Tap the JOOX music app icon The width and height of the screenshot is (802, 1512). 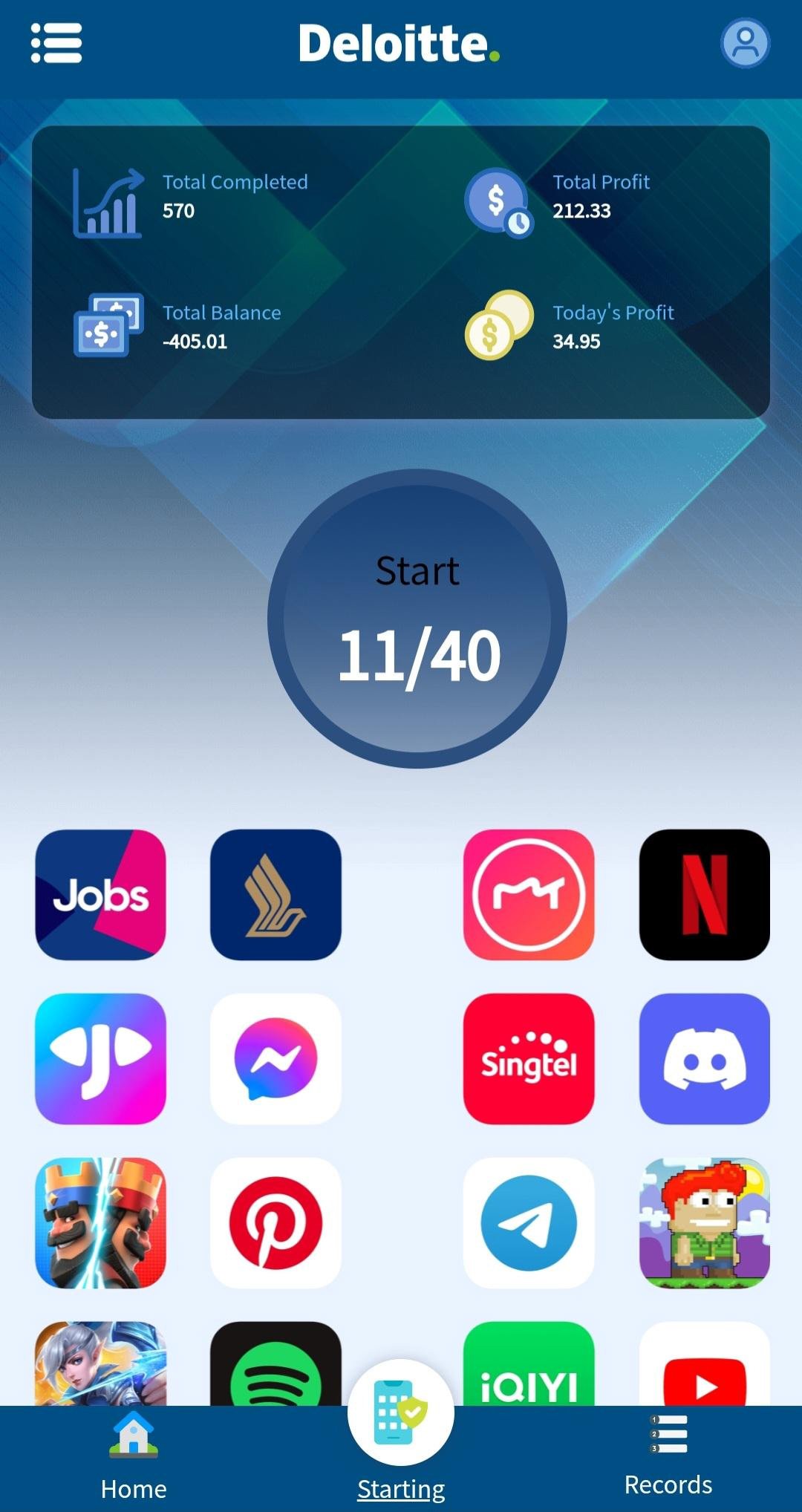click(101, 1059)
